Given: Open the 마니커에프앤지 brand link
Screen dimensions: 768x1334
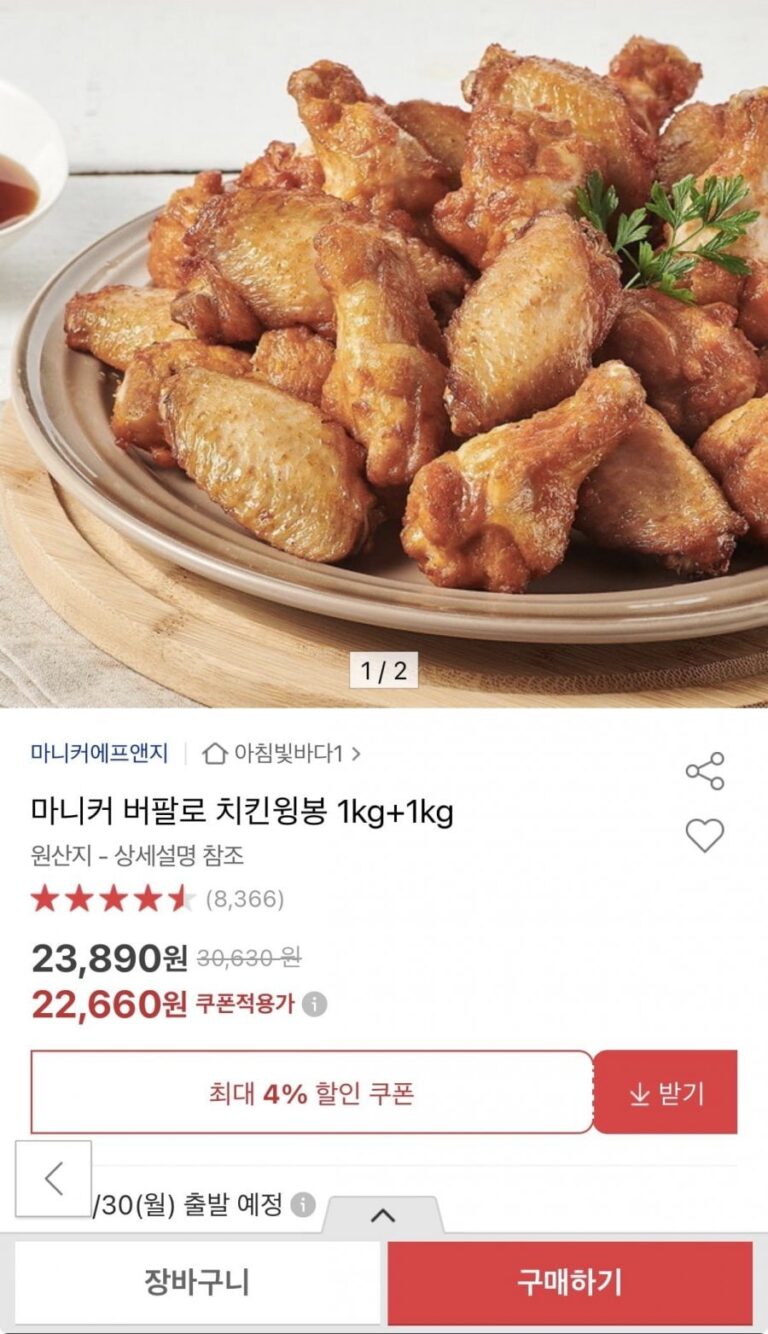Looking at the screenshot, I should click(x=99, y=753).
